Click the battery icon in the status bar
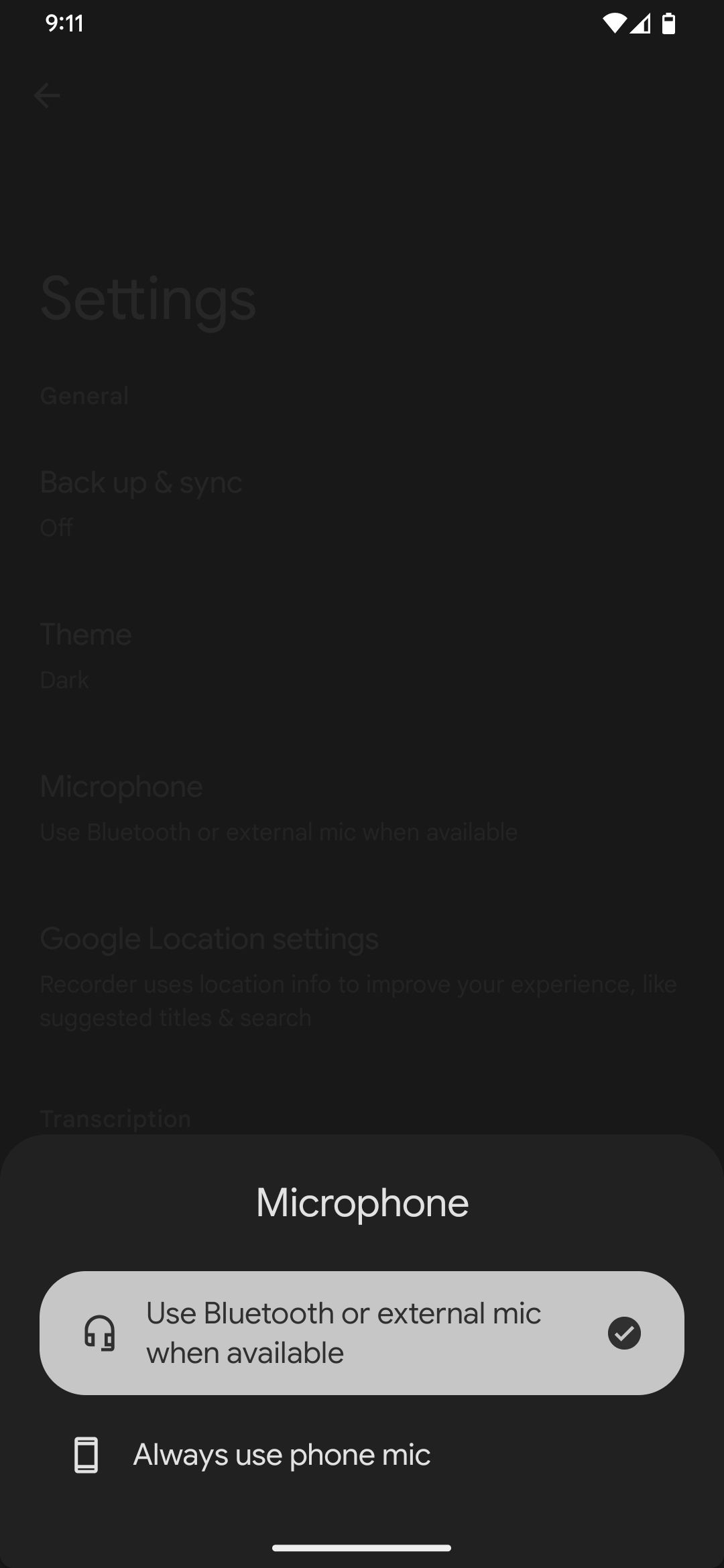Viewport: 724px width, 1568px height. pos(670,23)
